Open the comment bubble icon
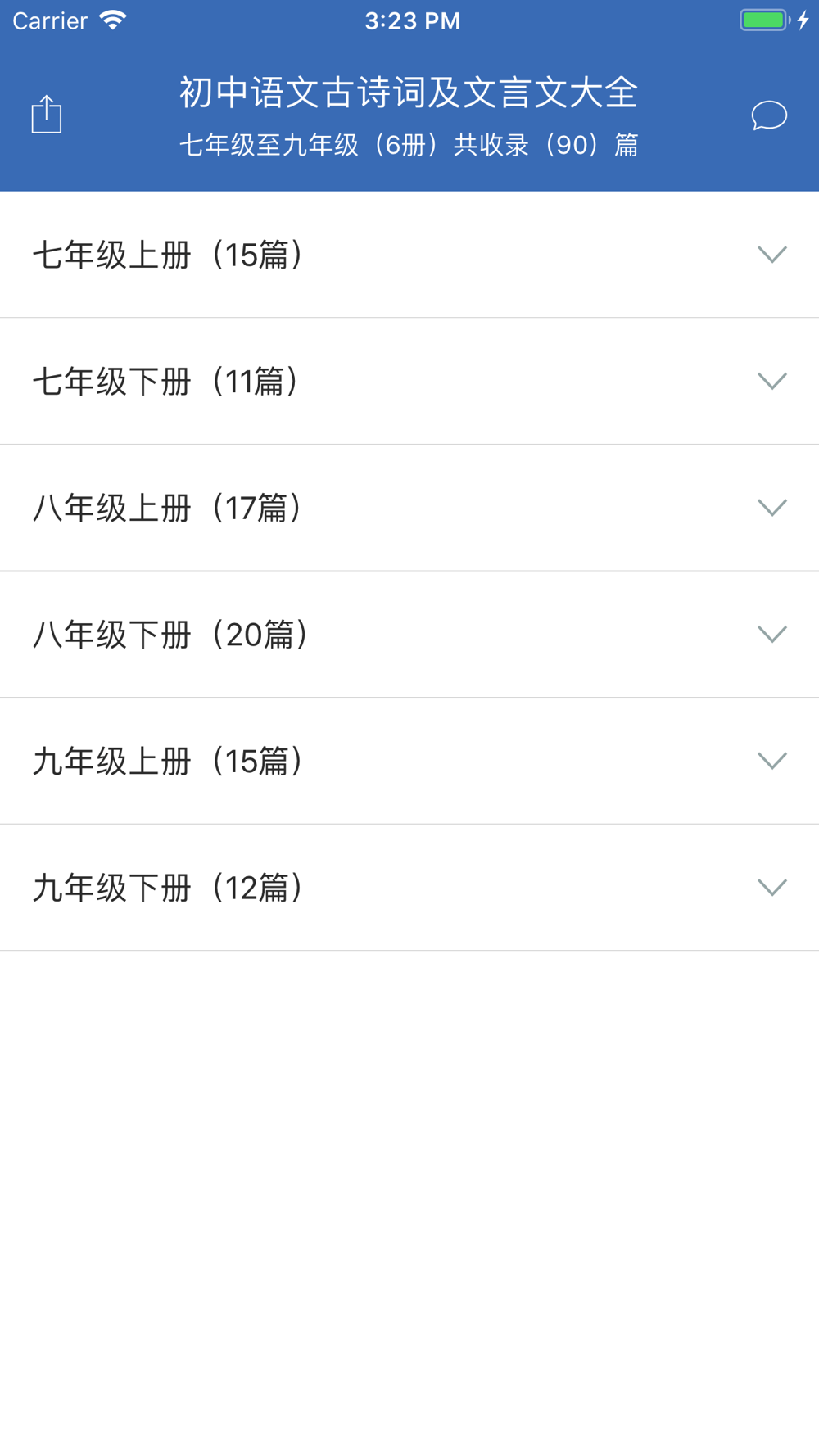 click(769, 115)
